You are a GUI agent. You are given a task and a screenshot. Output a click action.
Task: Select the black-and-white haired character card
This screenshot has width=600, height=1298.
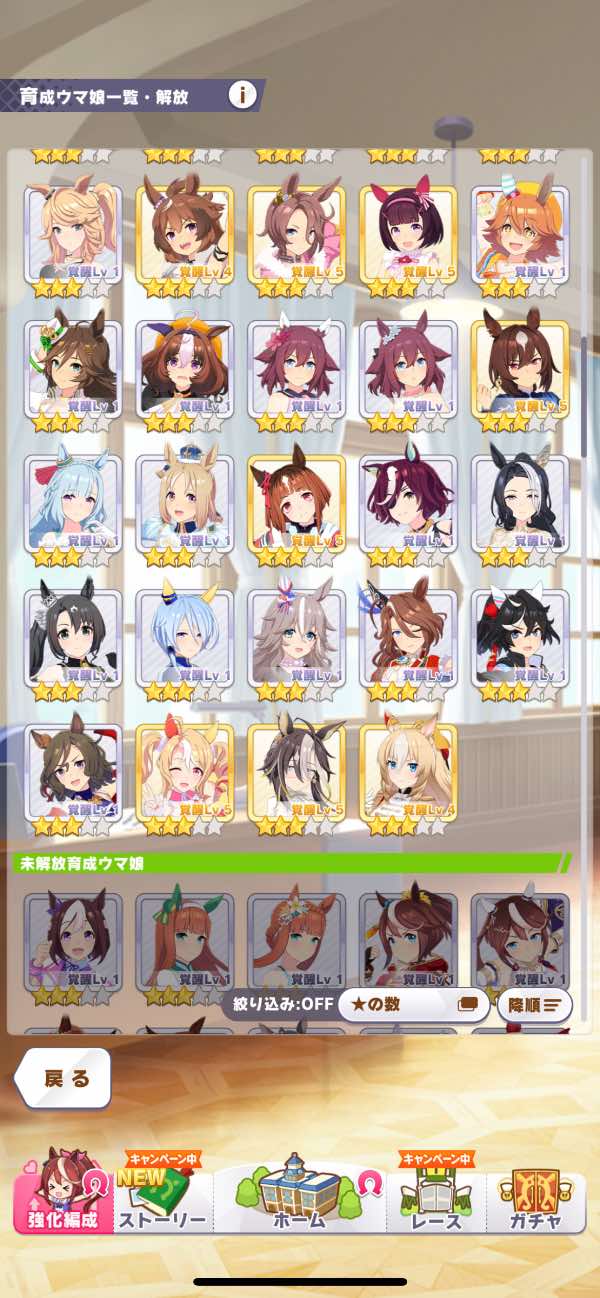[x=520, y=506]
